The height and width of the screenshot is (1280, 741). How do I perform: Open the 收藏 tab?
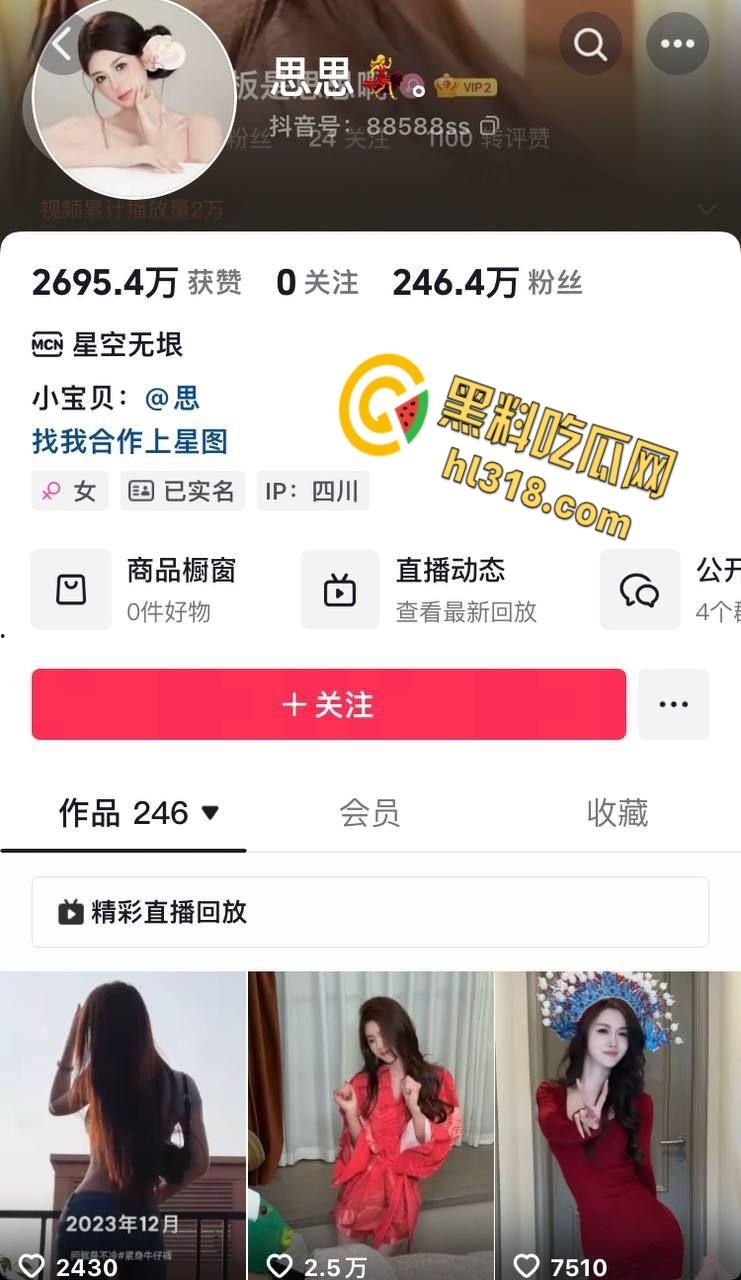click(x=617, y=813)
